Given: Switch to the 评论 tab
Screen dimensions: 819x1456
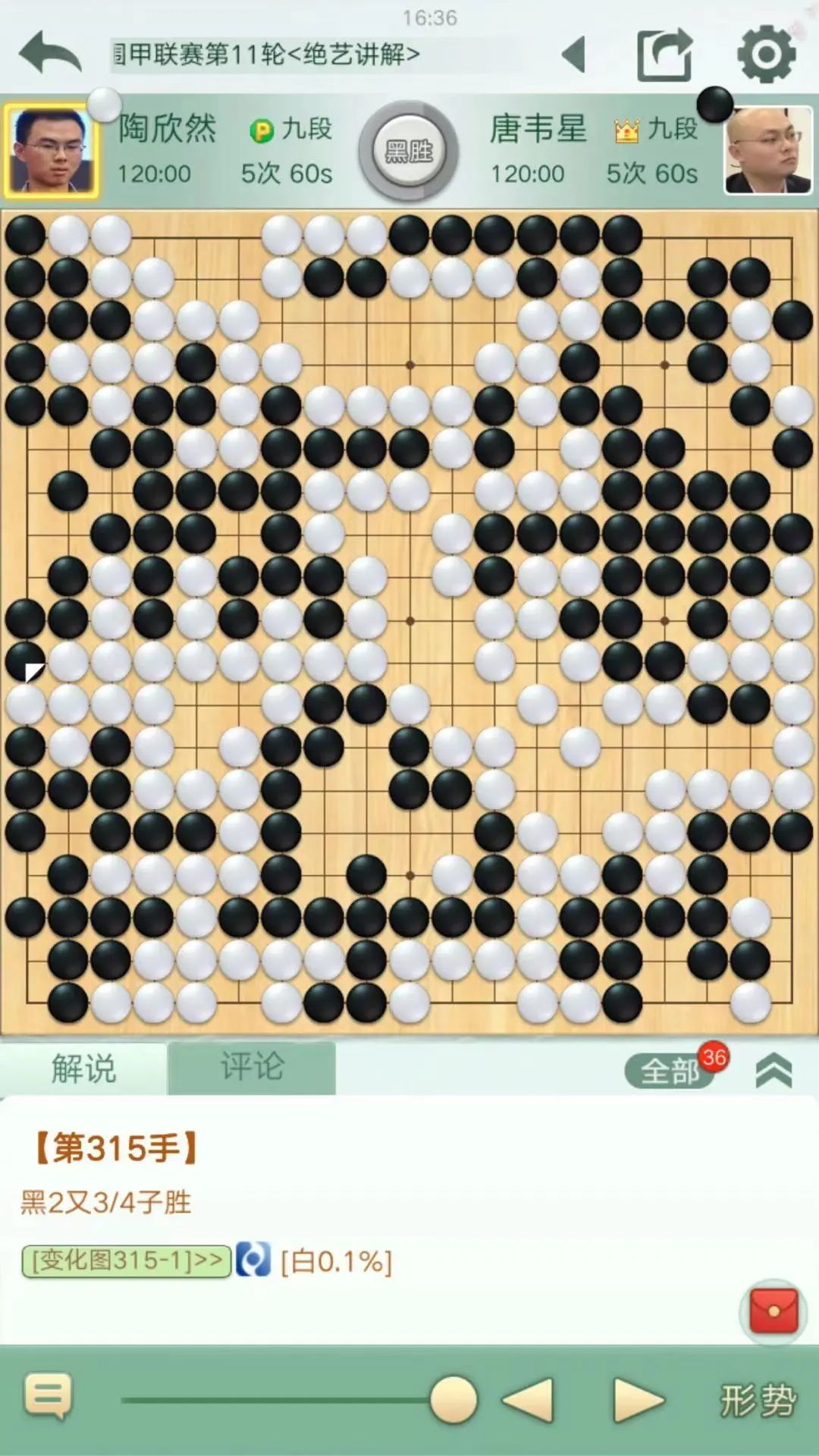Looking at the screenshot, I should (x=252, y=1067).
